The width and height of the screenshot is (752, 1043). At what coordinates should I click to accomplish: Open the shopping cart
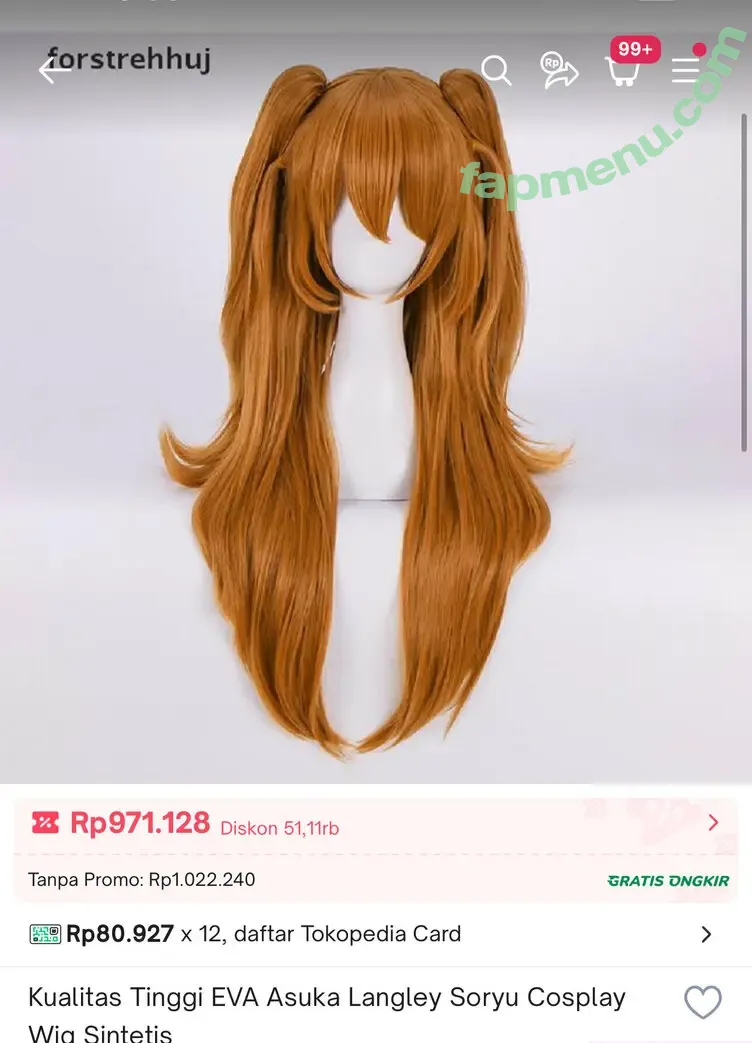623,70
